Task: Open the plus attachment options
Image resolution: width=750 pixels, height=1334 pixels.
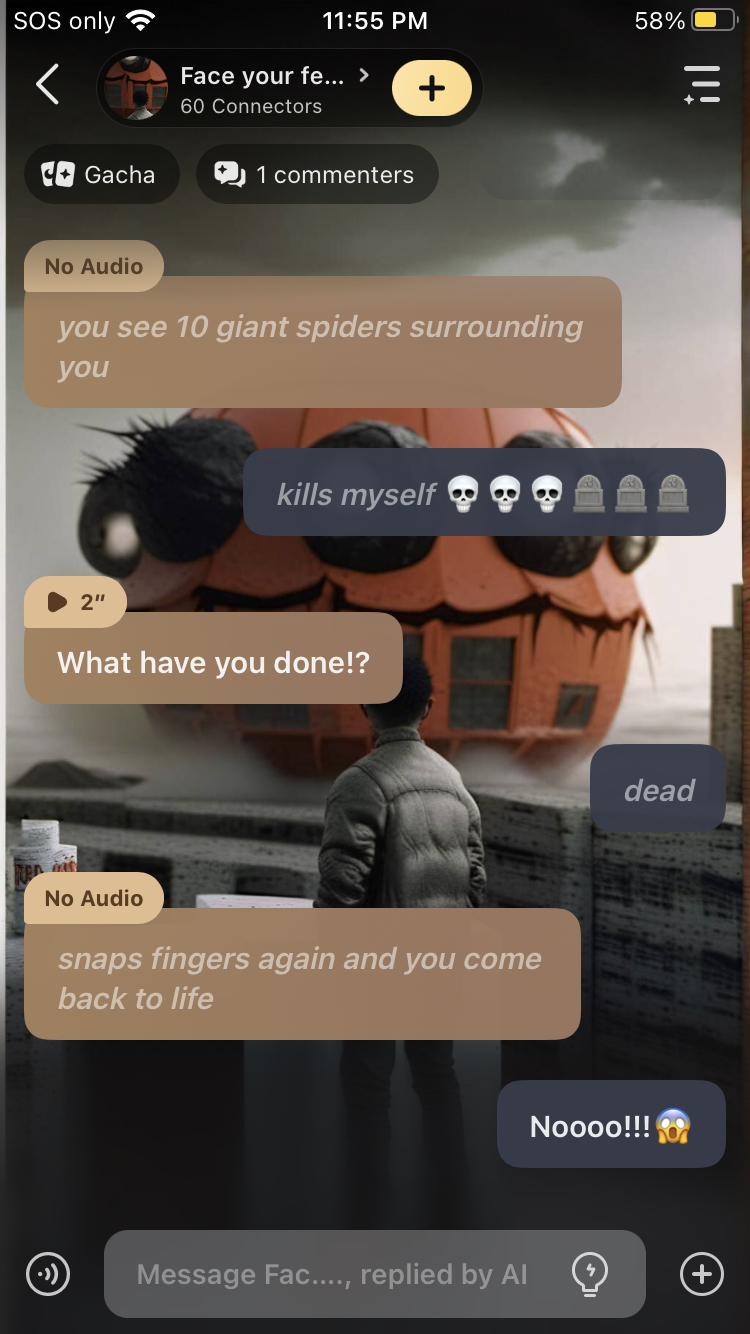Action: coord(701,1274)
